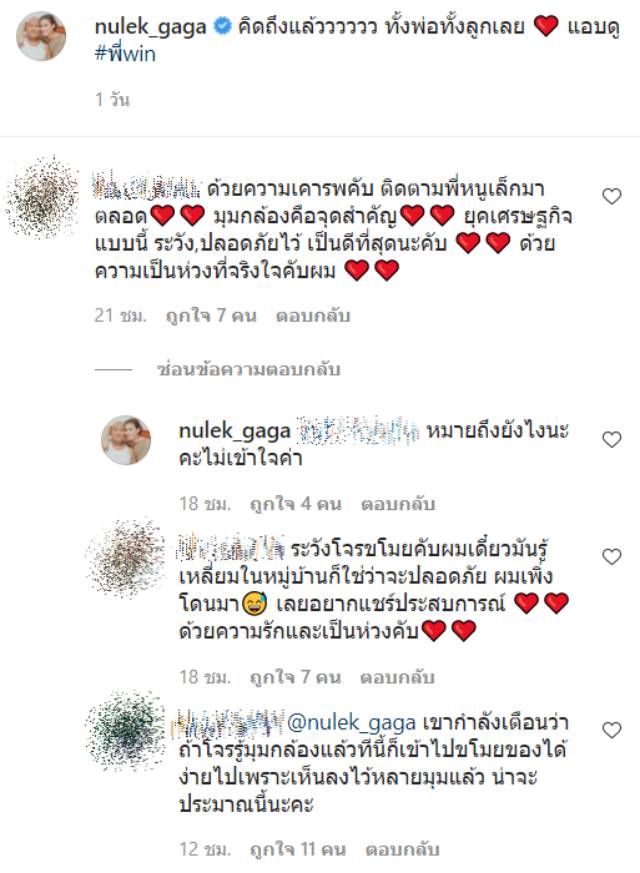Like nulek_gaga's reply หมายถึงยังไงนะคะ
Viewport: 640px width, 873px height.
click(x=611, y=439)
